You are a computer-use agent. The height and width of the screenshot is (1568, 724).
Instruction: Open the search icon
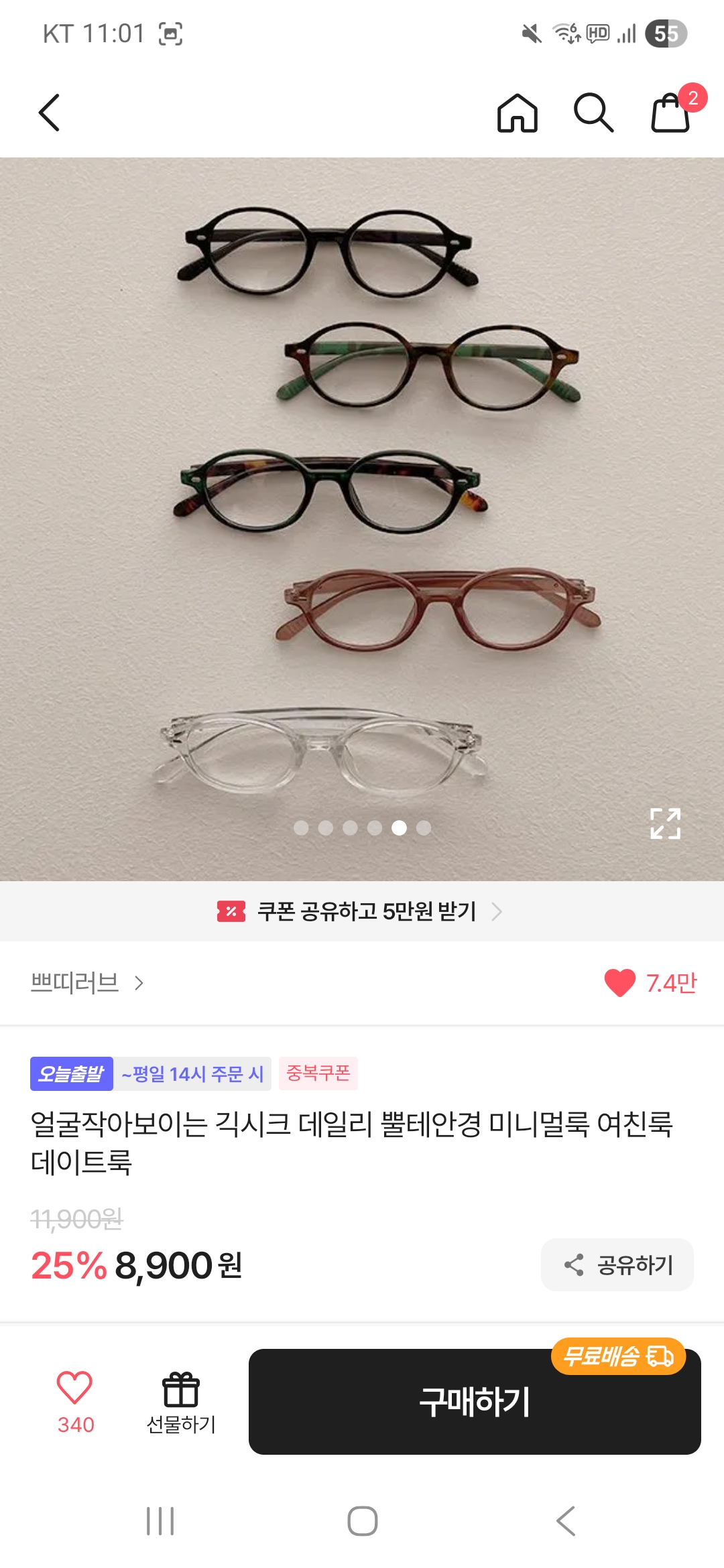coord(593,113)
